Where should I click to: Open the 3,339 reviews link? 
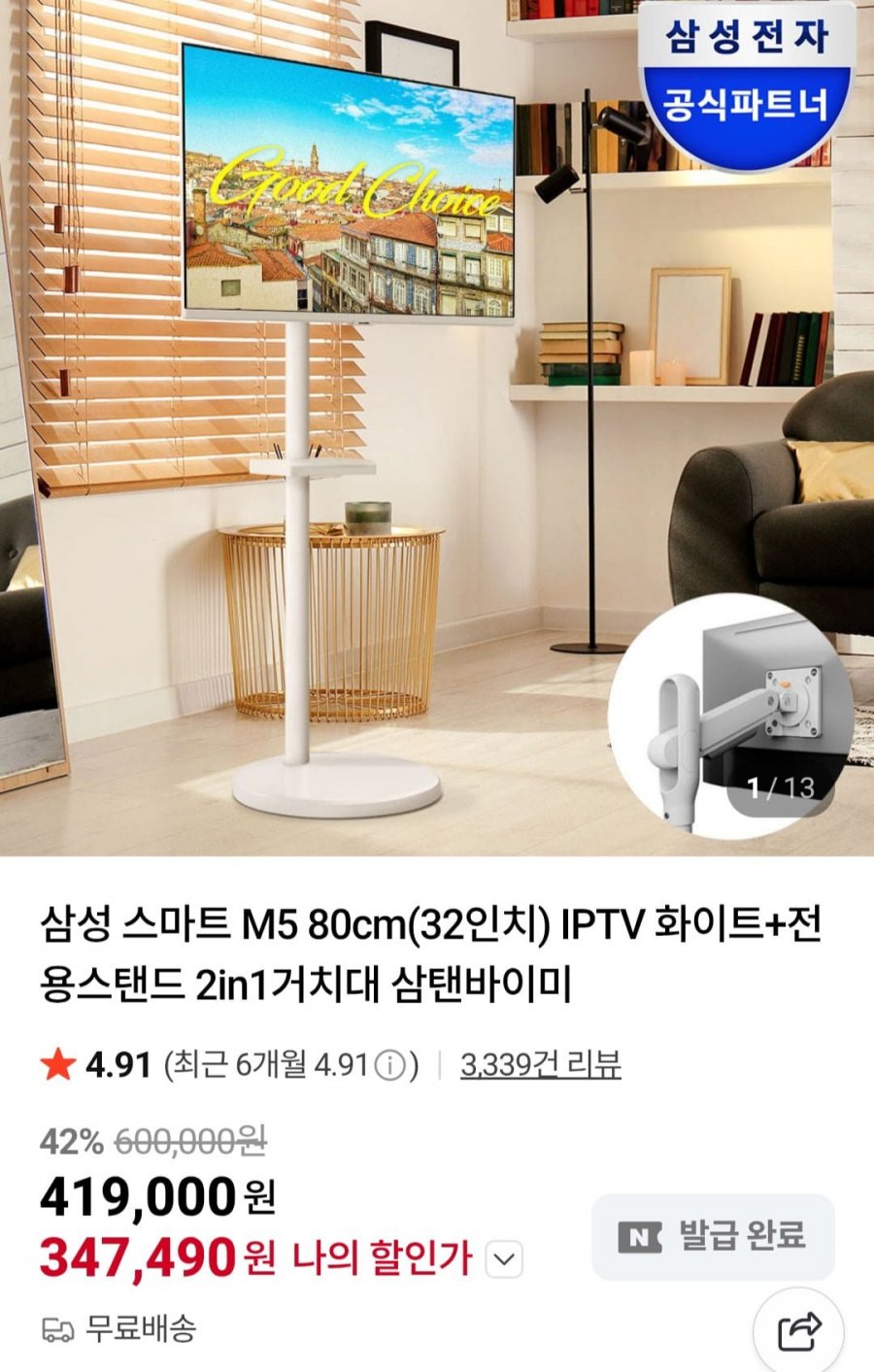coord(540,1065)
